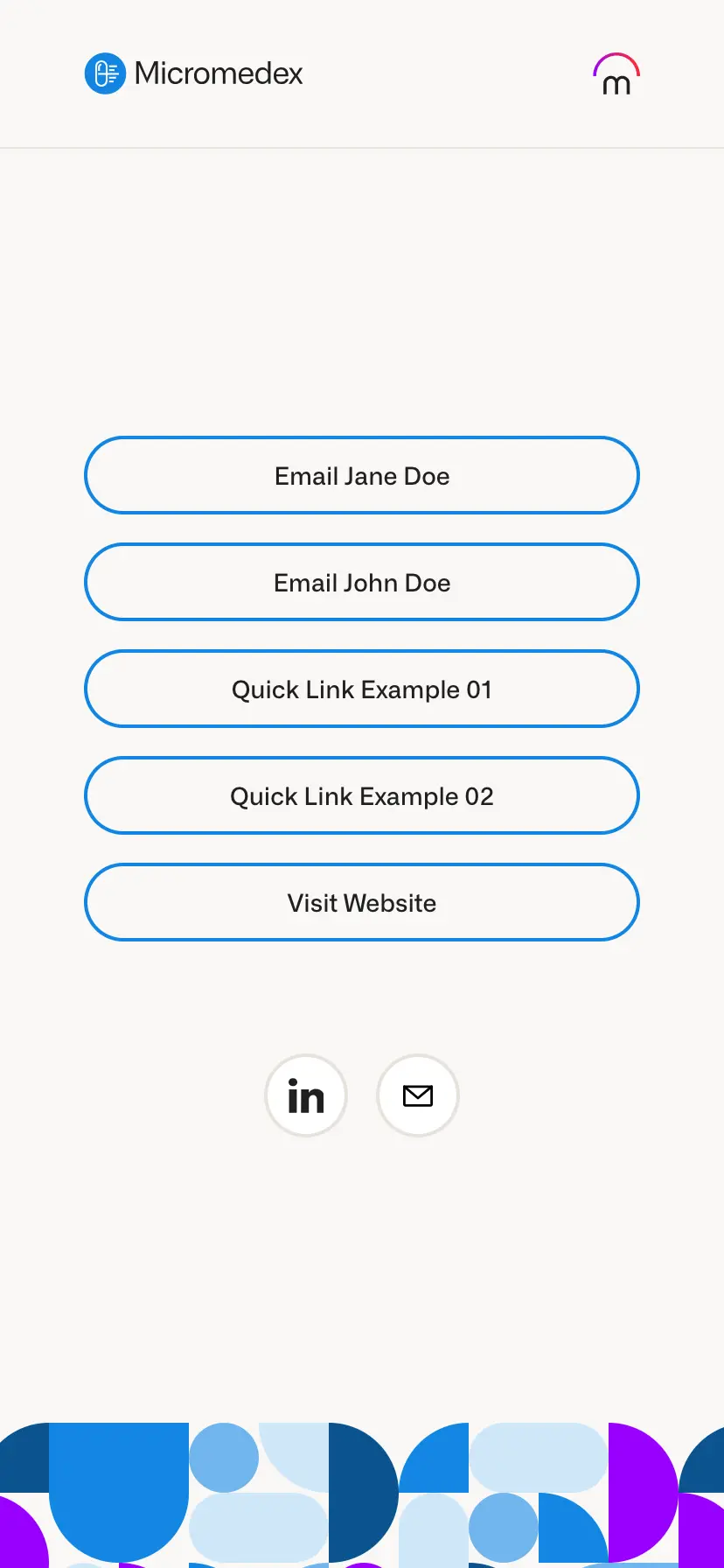Click the blue circular logo badge in header
Image resolution: width=724 pixels, height=1568 pixels.
point(104,73)
